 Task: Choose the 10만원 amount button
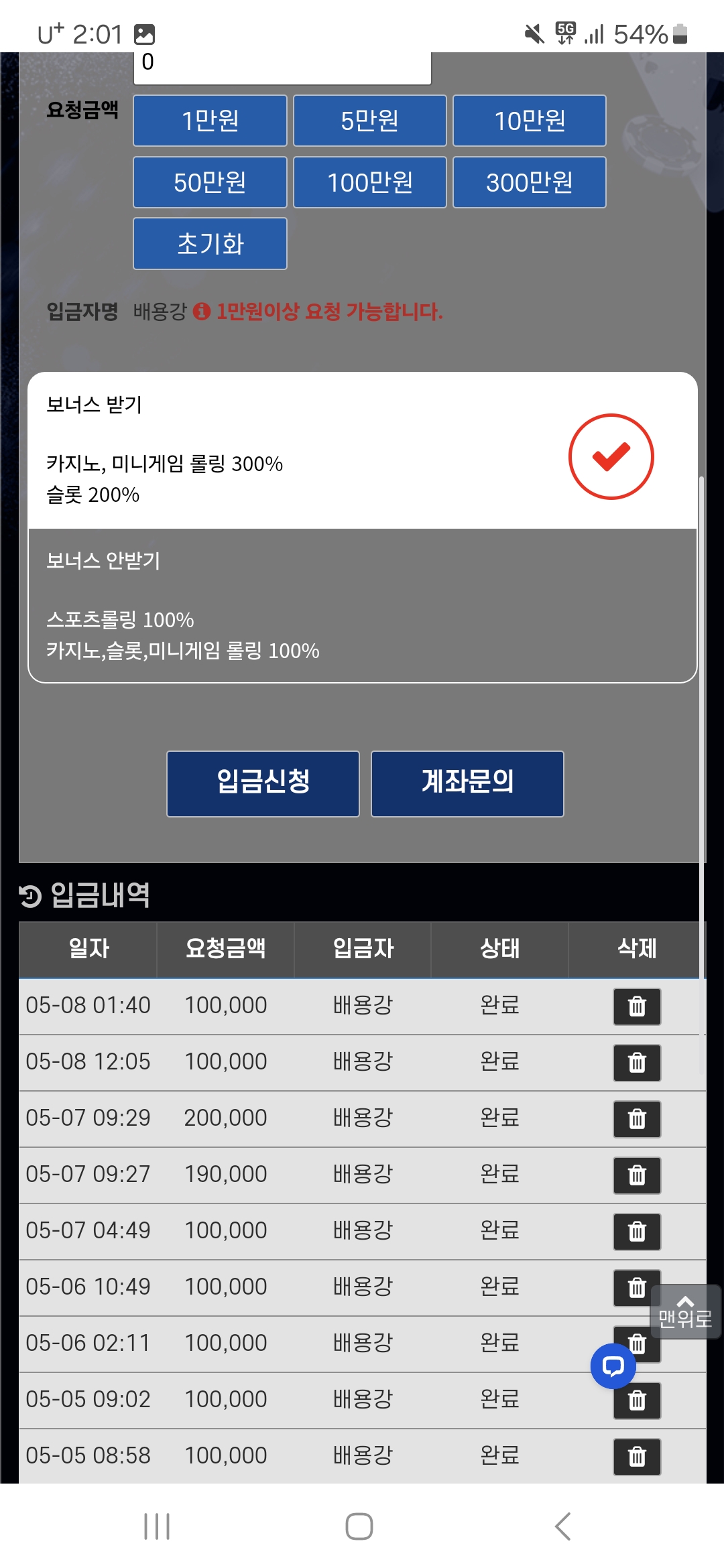[529, 121]
